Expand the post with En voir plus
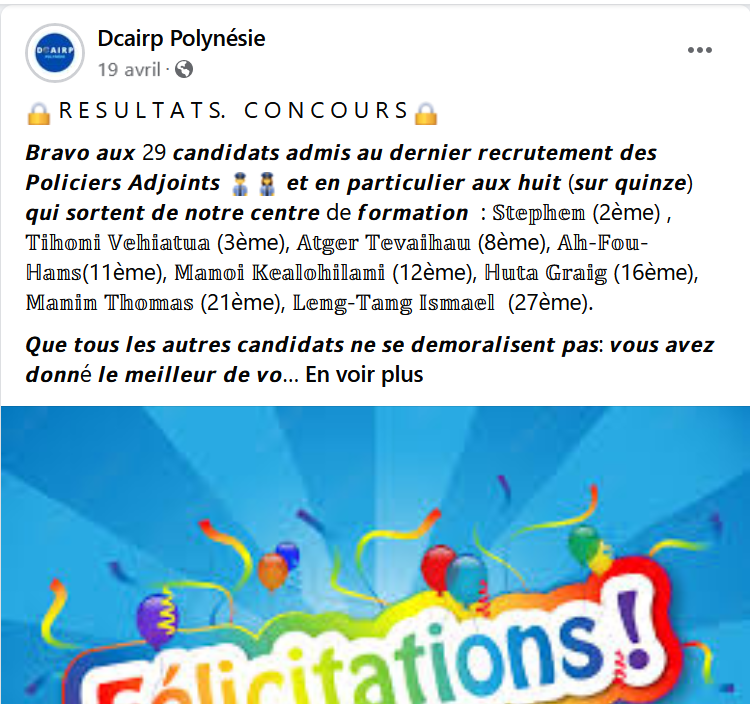This screenshot has height=704, width=750. 364,375
